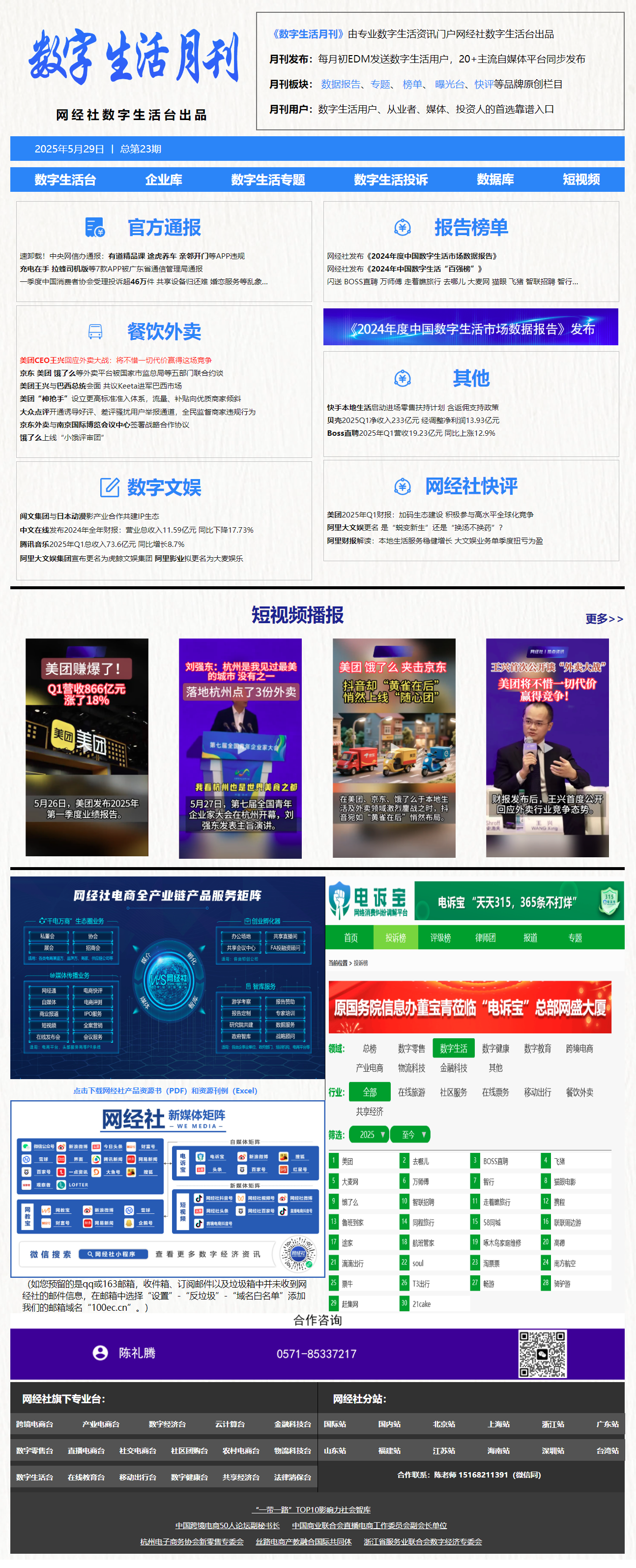Open the 网经社电商全产业链产品服务矩阵 image

click(x=167, y=977)
